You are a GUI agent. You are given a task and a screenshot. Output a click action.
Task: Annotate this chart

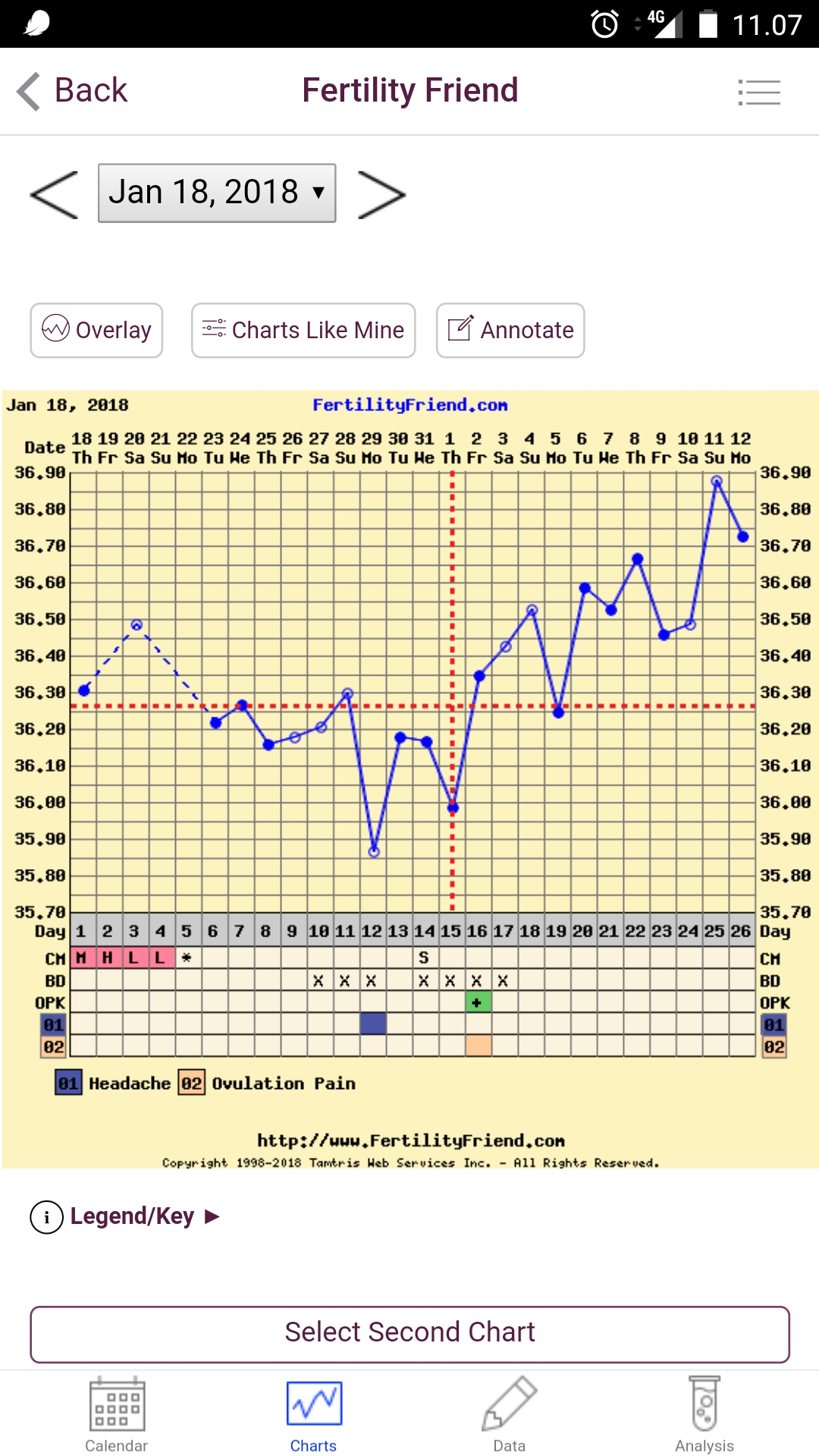pyautogui.click(x=510, y=330)
